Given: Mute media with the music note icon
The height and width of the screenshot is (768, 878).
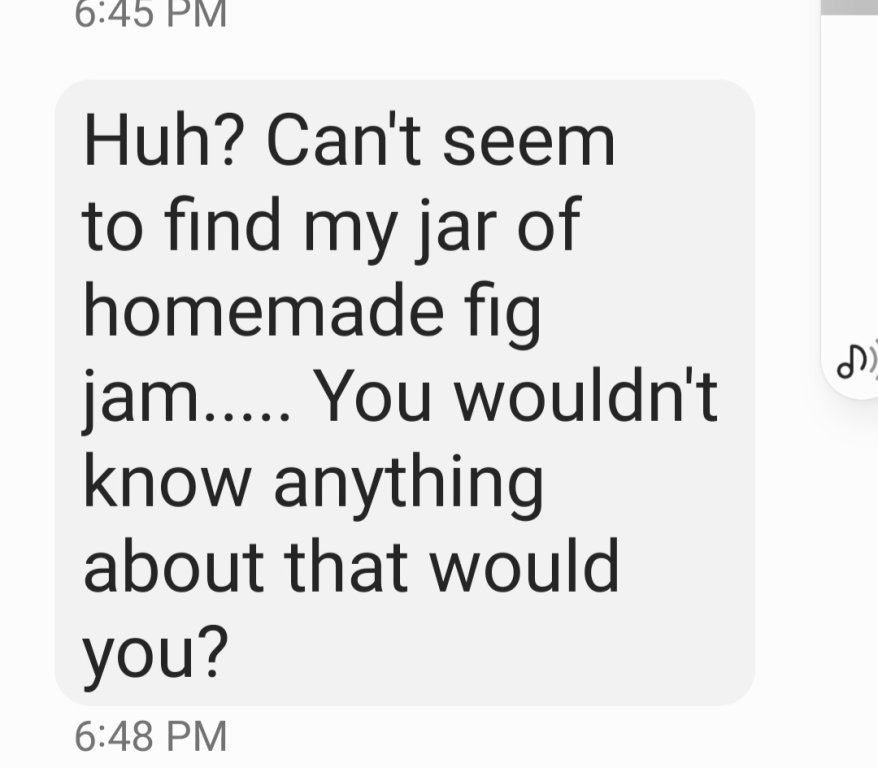Looking at the screenshot, I should pos(857,359).
